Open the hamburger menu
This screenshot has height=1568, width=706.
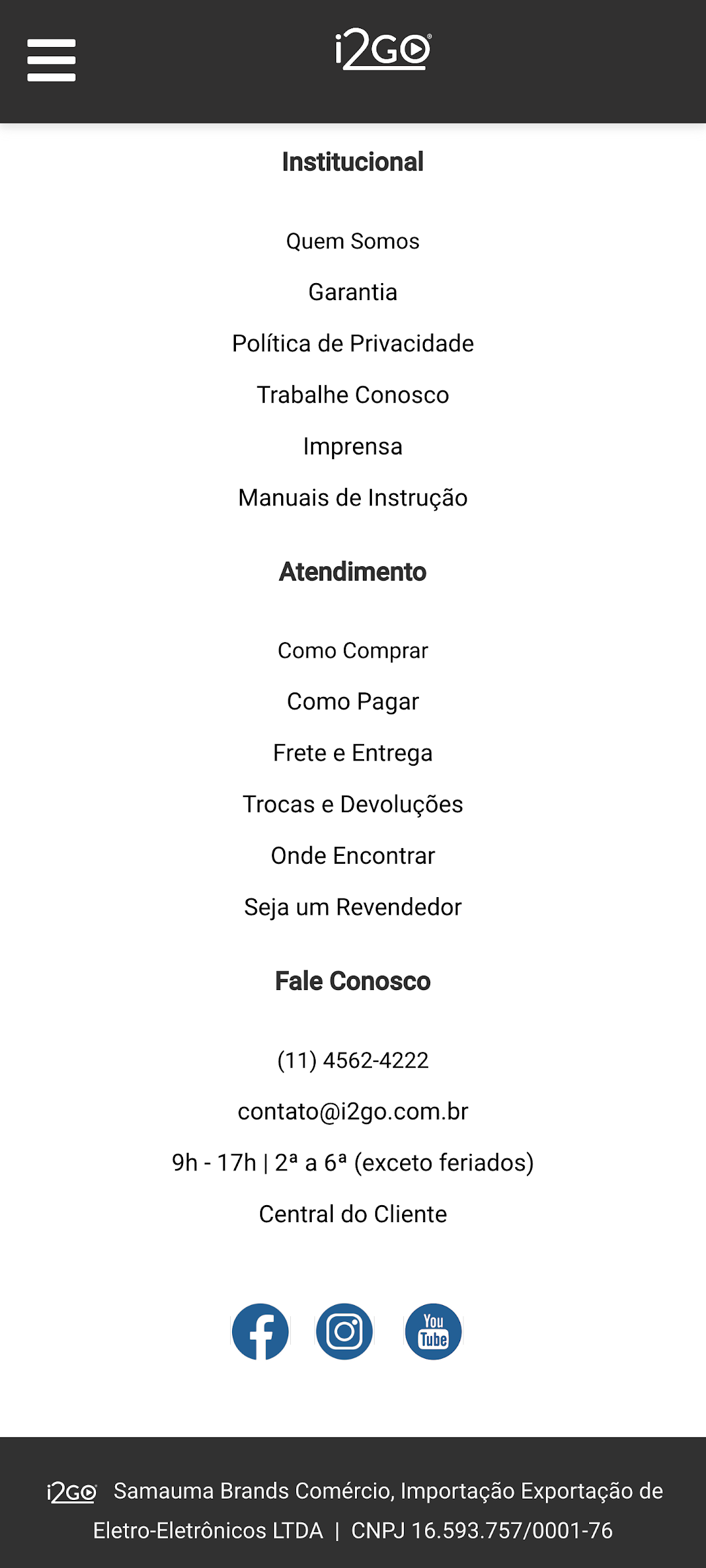(x=52, y=60)
